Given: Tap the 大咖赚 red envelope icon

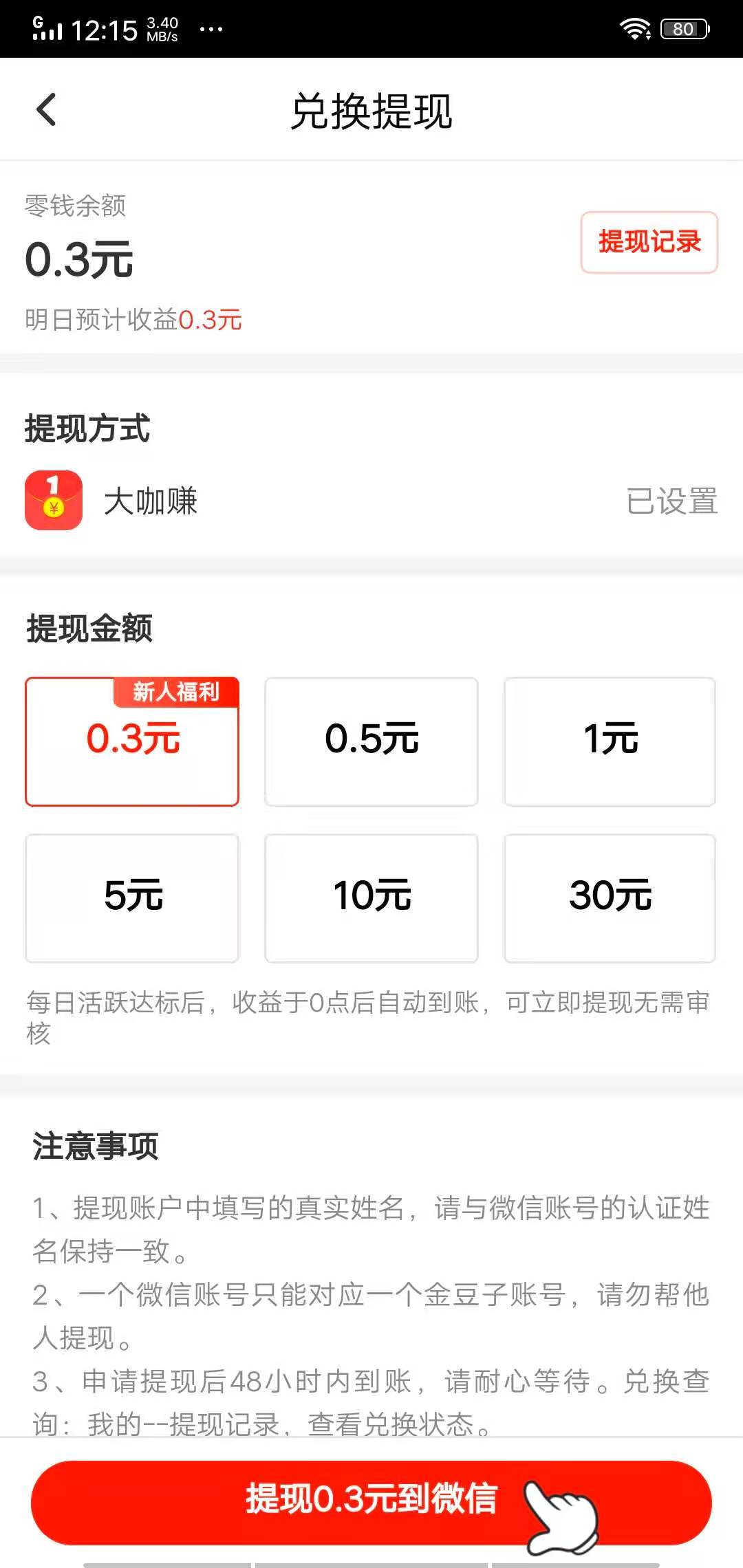Looking at the screenshot, I should (x=54, y=501).
